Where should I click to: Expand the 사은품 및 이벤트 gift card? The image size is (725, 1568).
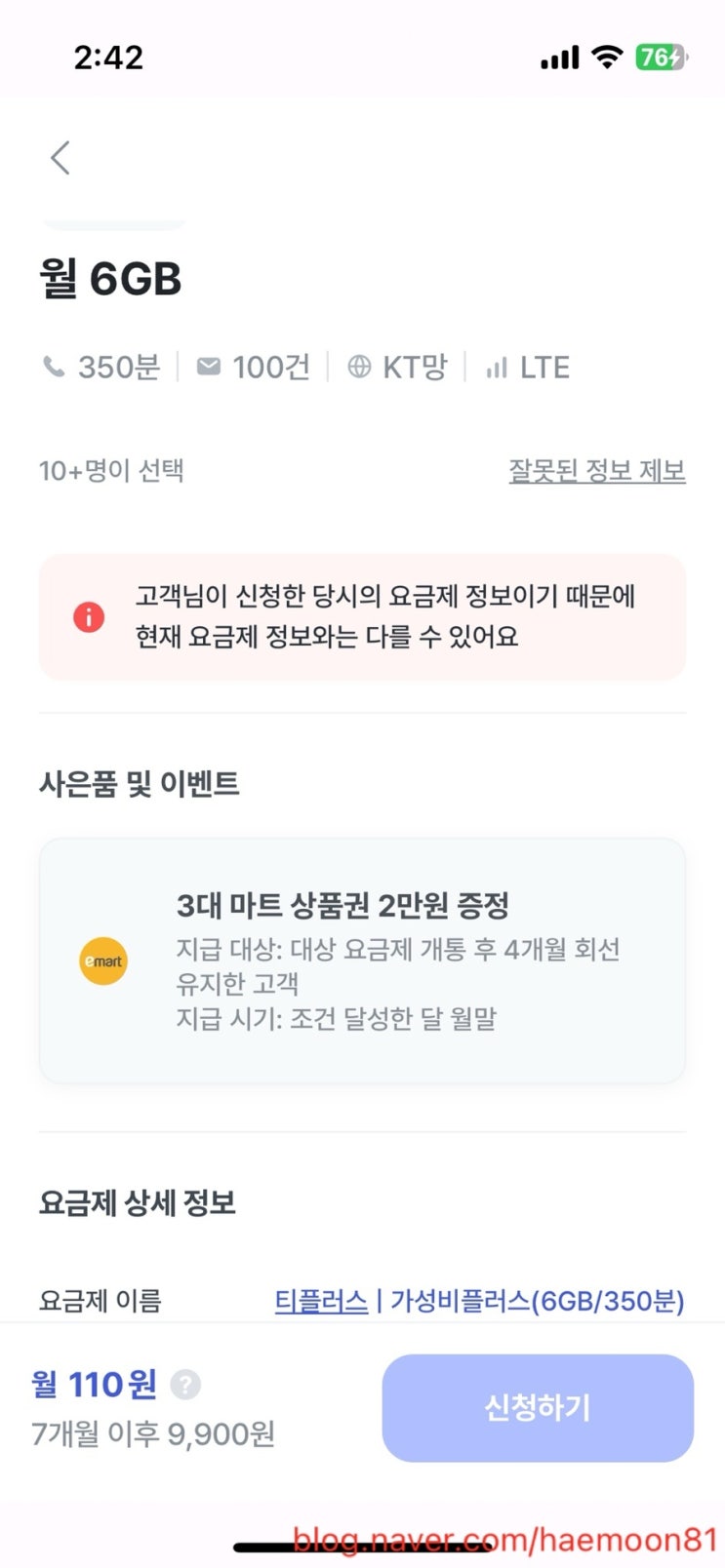pyautogui.click(x=362, y=960)
